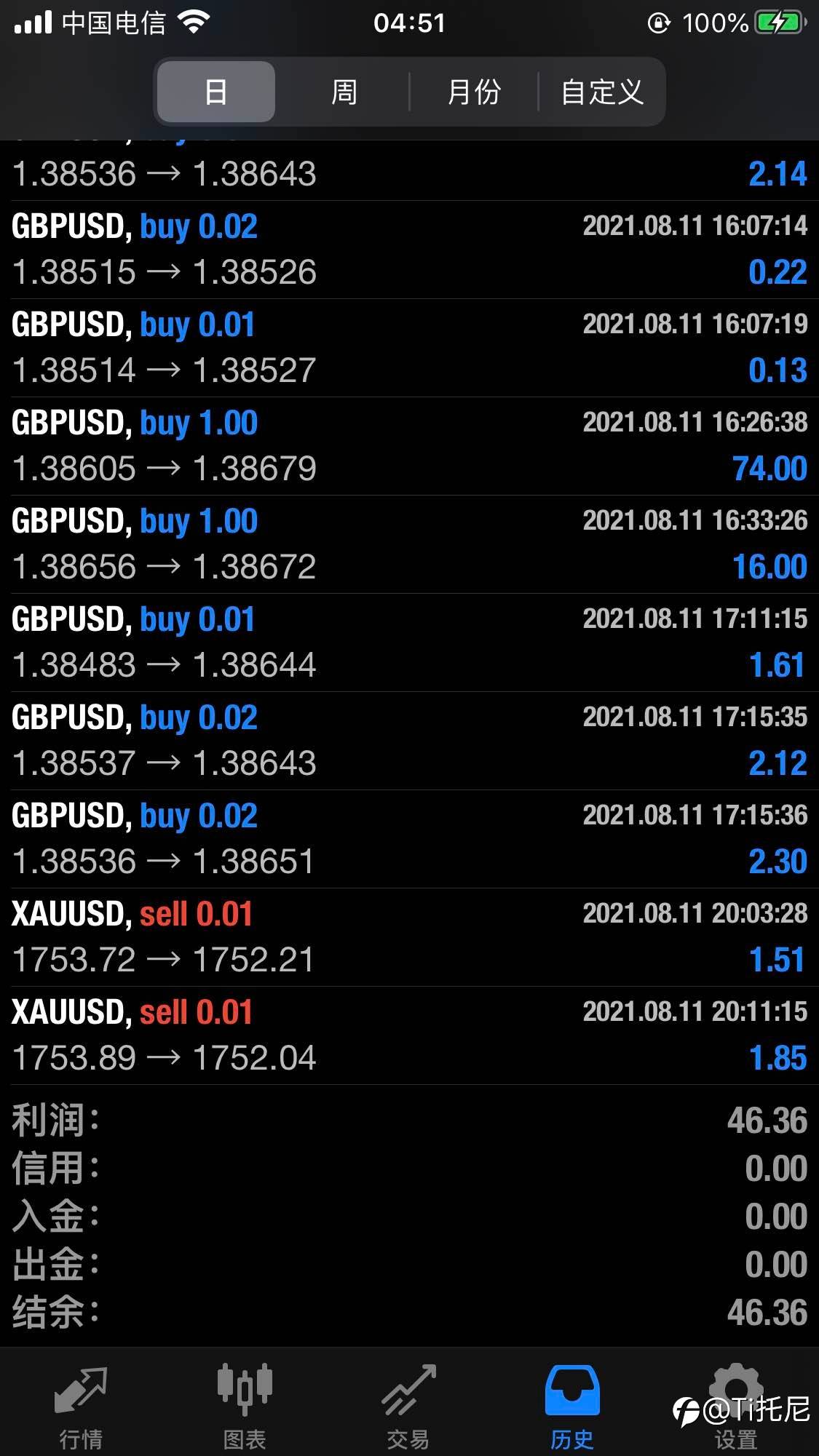Image resolution: width=819 pixels, height=1456 pixels.
Task: View the XAUUSD sell trade at 20:11:15
Action: click(x=409, y=1035)
